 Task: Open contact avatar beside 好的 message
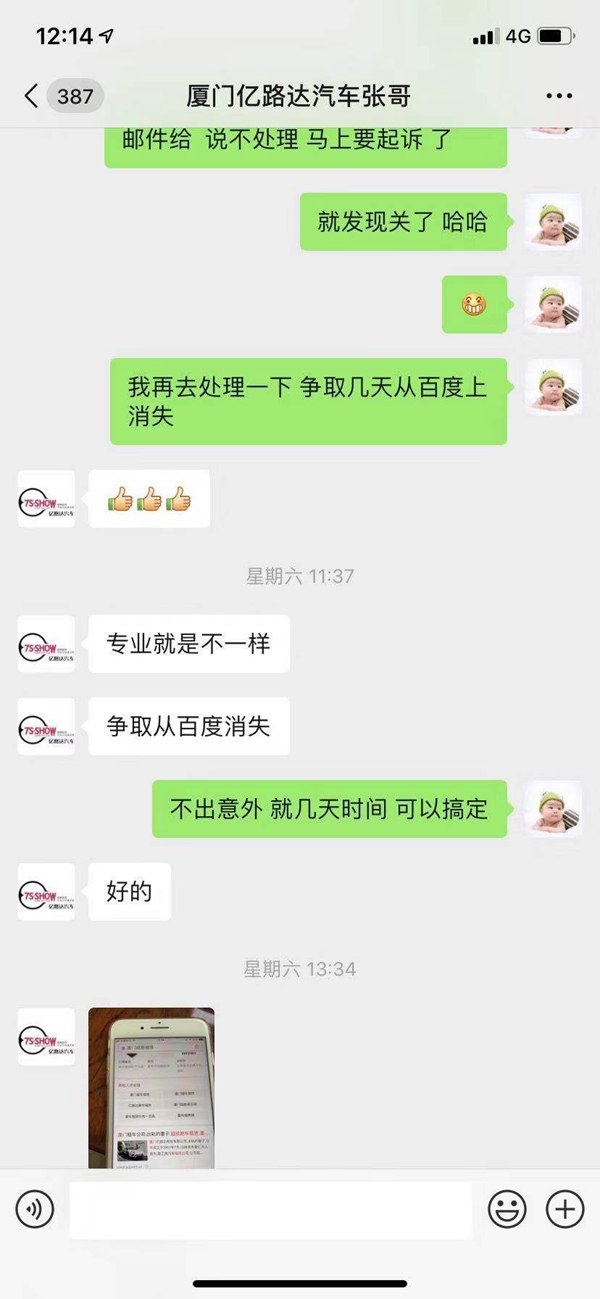pyautogui.click(x=46, y=891)
